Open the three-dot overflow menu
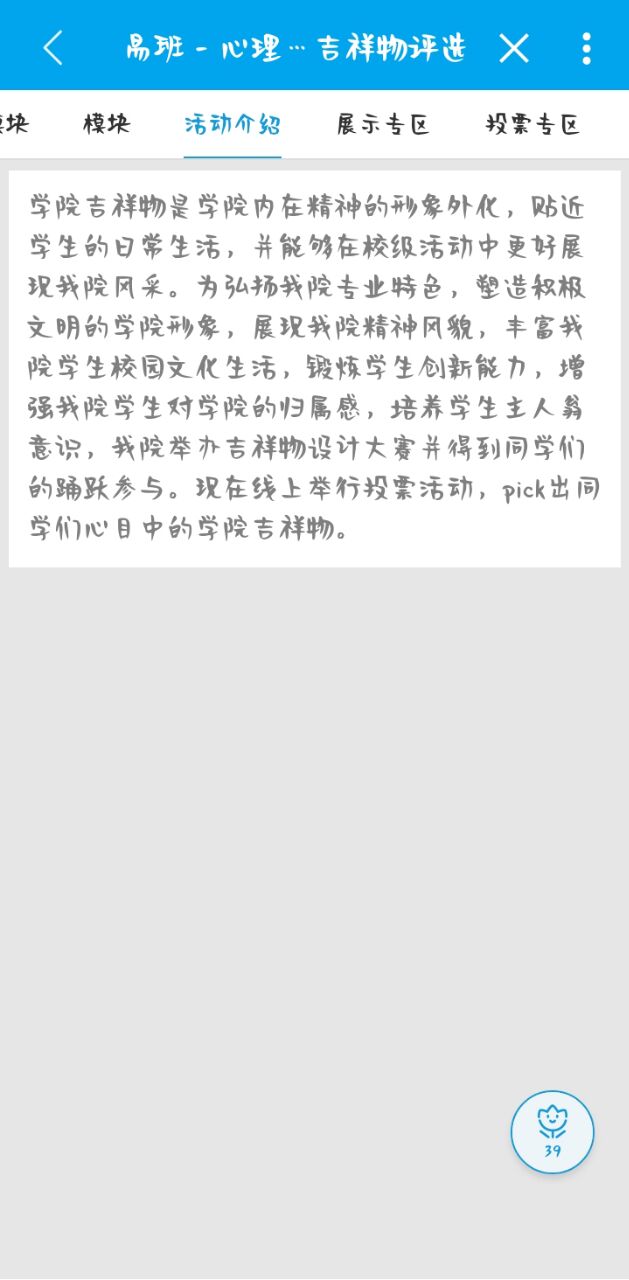This screenshot has height=1280, width=629. 586,47
